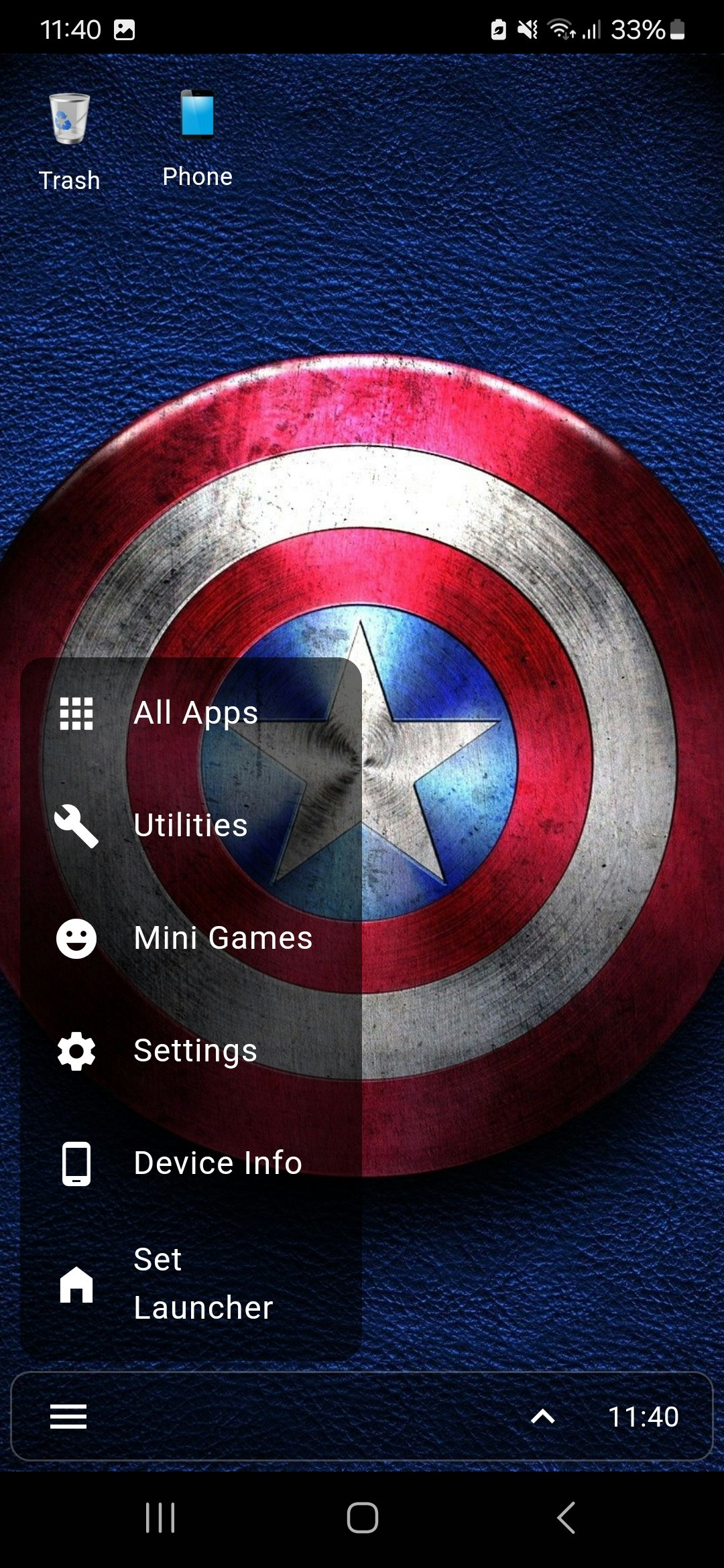Expand the taskbar up-arrow tray

pyautogui.click(x=543, y=1417)
